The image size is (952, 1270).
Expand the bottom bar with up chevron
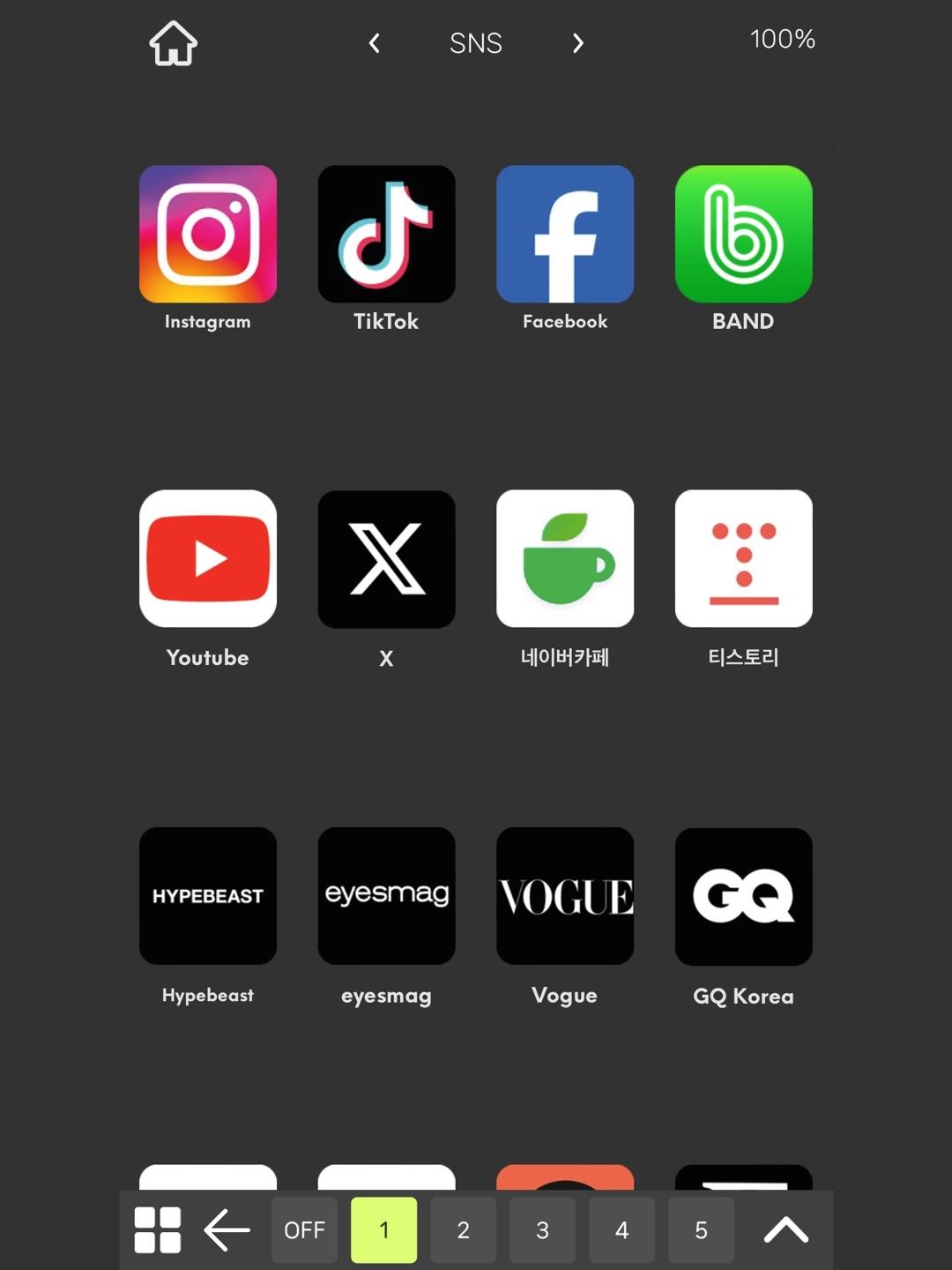coord(785,1229)
